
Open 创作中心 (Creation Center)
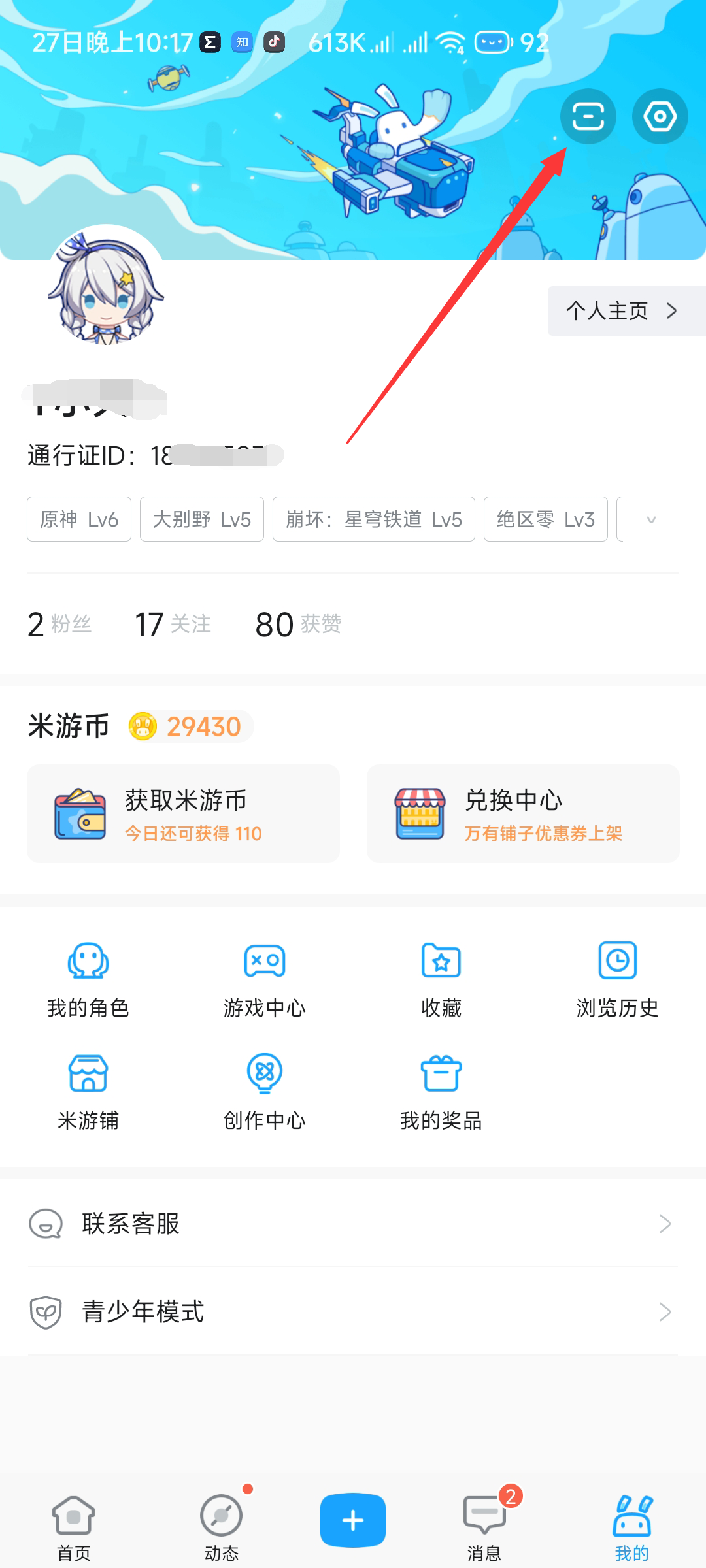click(x=264, y=1090)
